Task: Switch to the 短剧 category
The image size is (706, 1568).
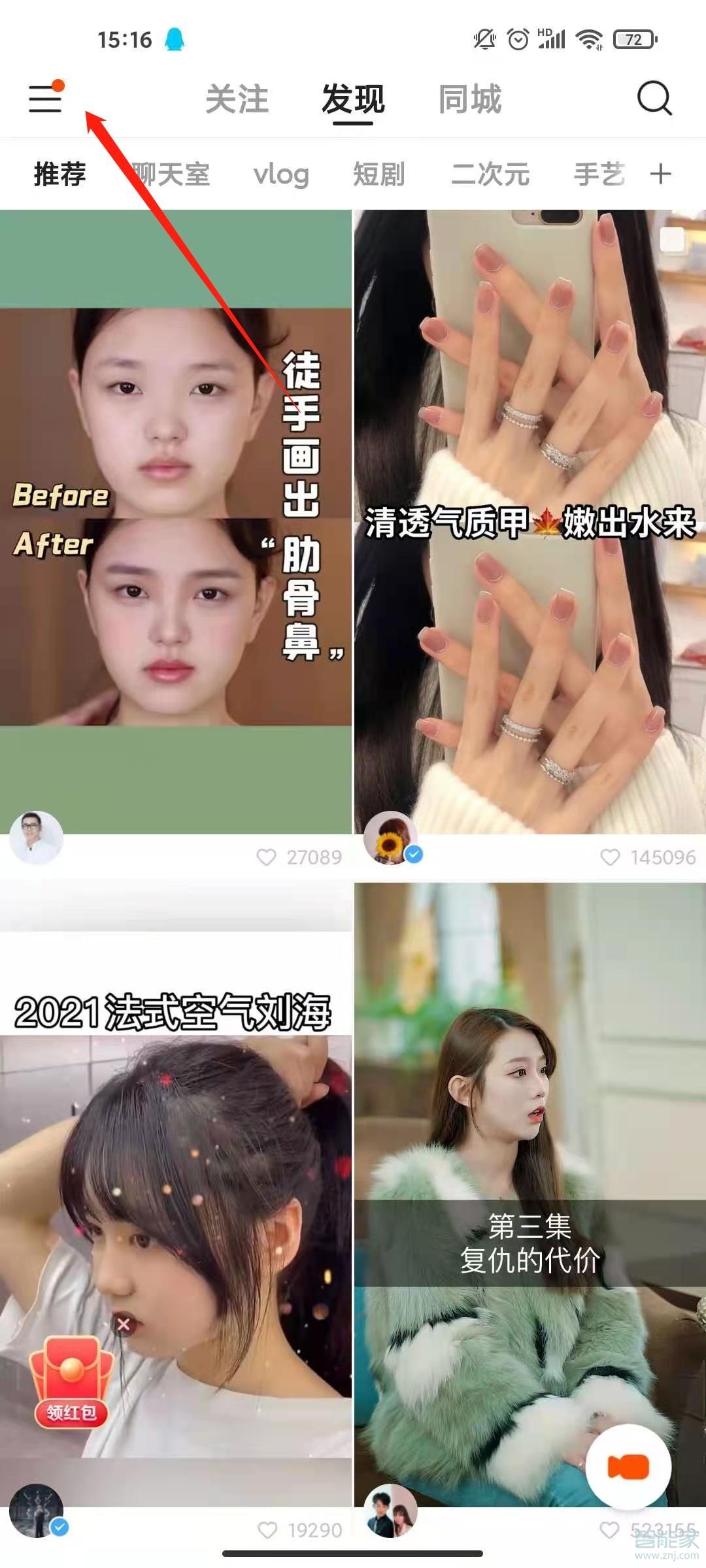Action: point(379,174)
